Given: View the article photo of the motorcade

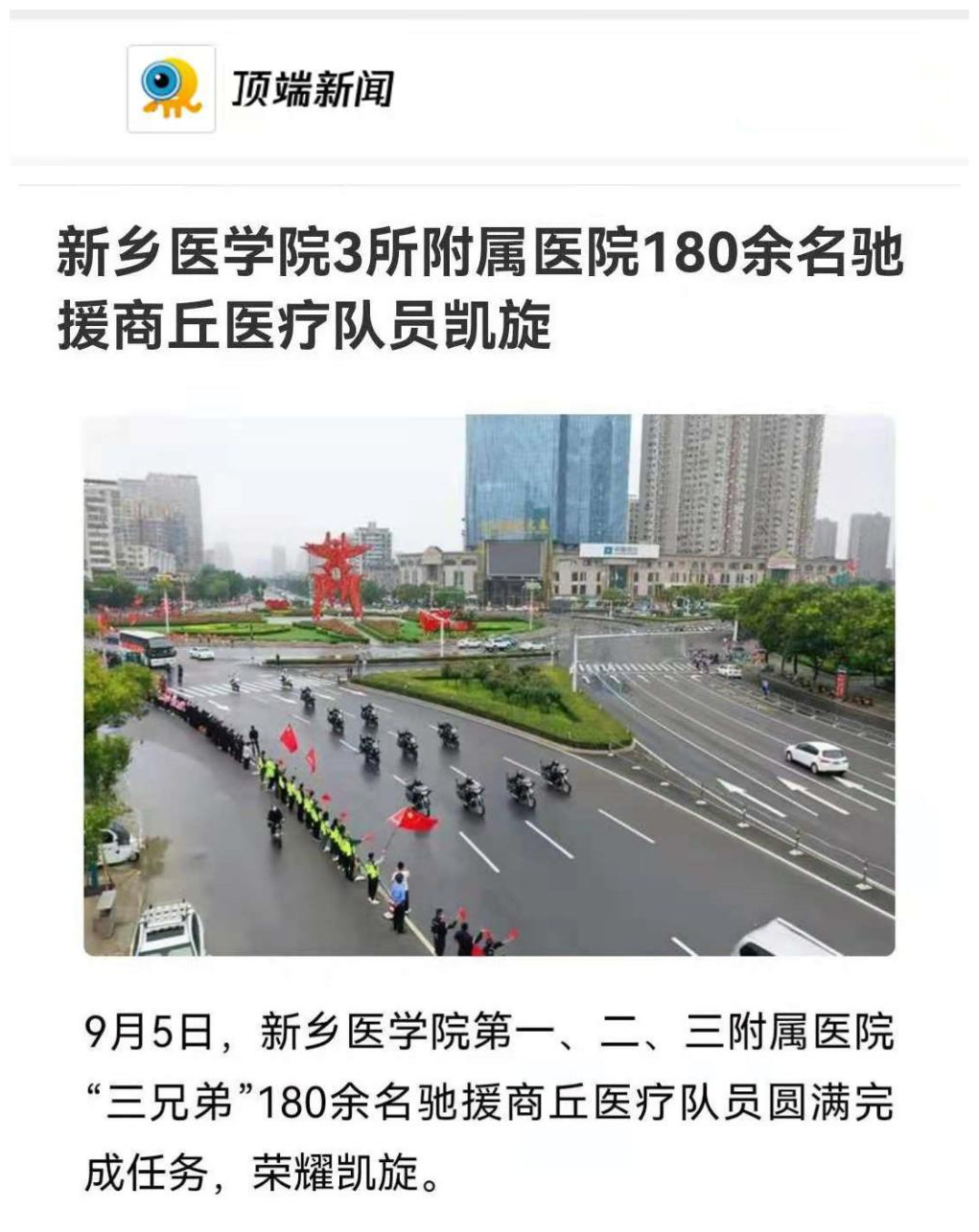Looking at the screenshot, I should [x=489, y=686].
